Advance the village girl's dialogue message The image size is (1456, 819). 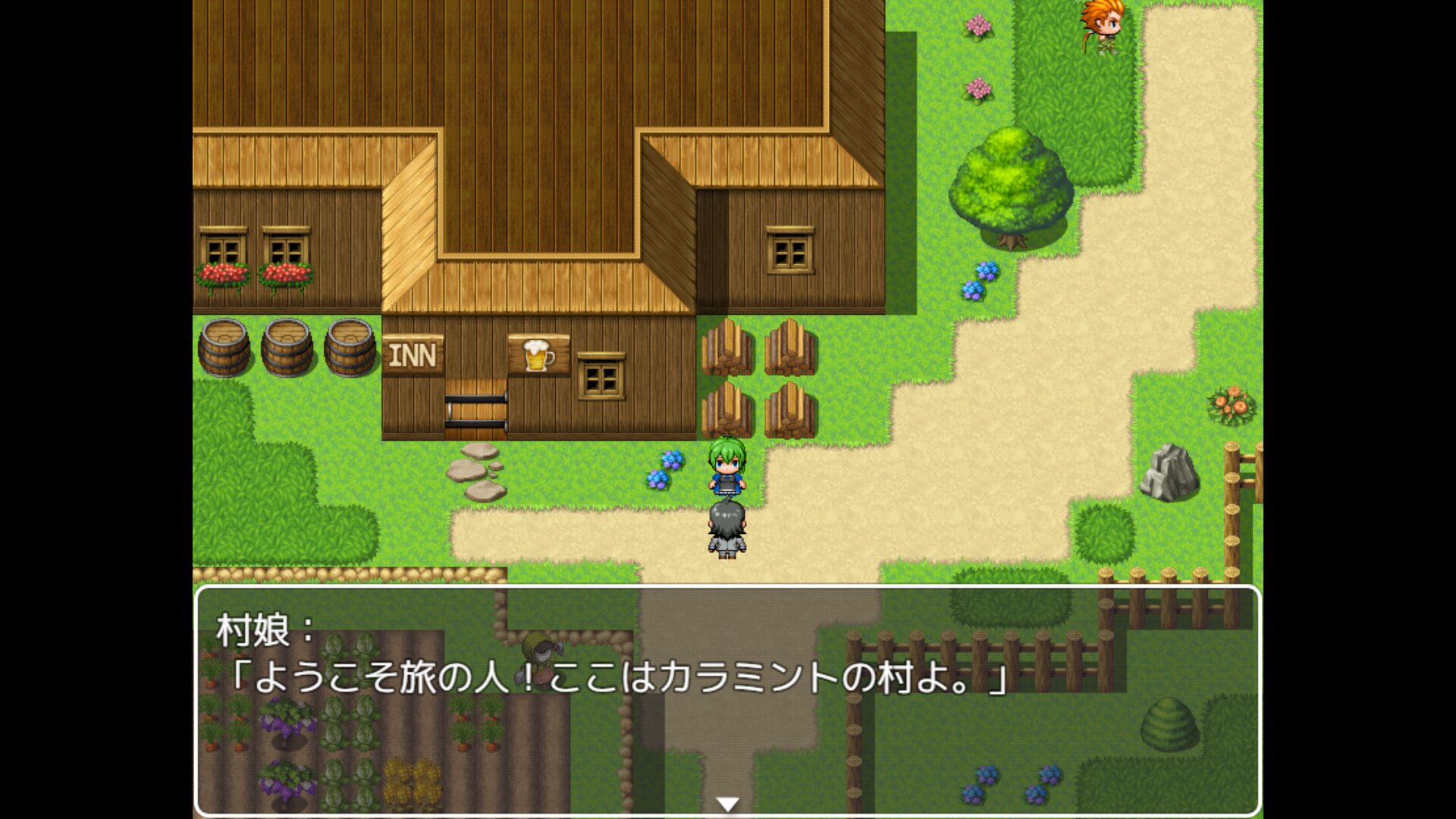click(727, 804)
